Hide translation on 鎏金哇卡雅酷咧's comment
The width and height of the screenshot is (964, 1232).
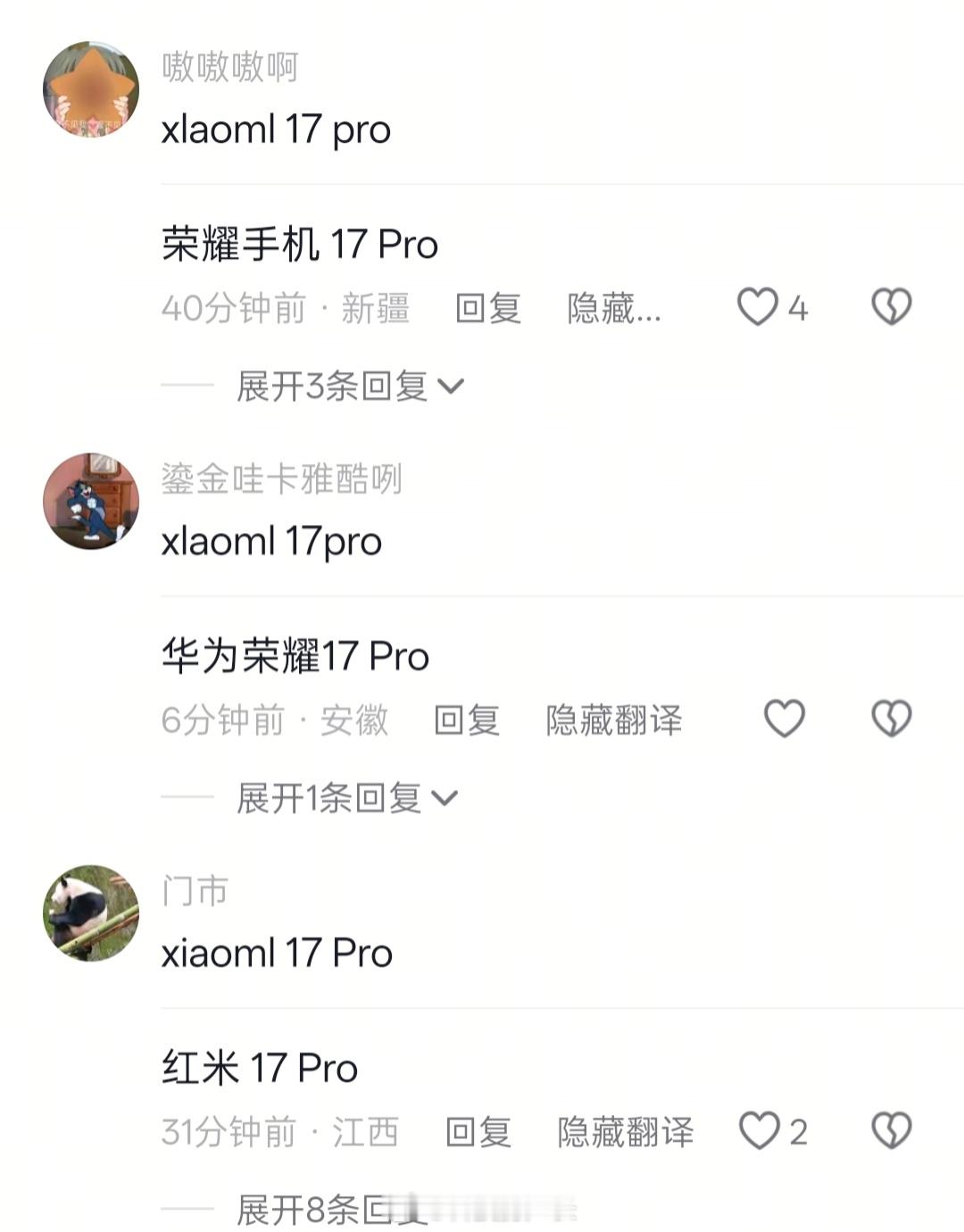pos(612,720)
